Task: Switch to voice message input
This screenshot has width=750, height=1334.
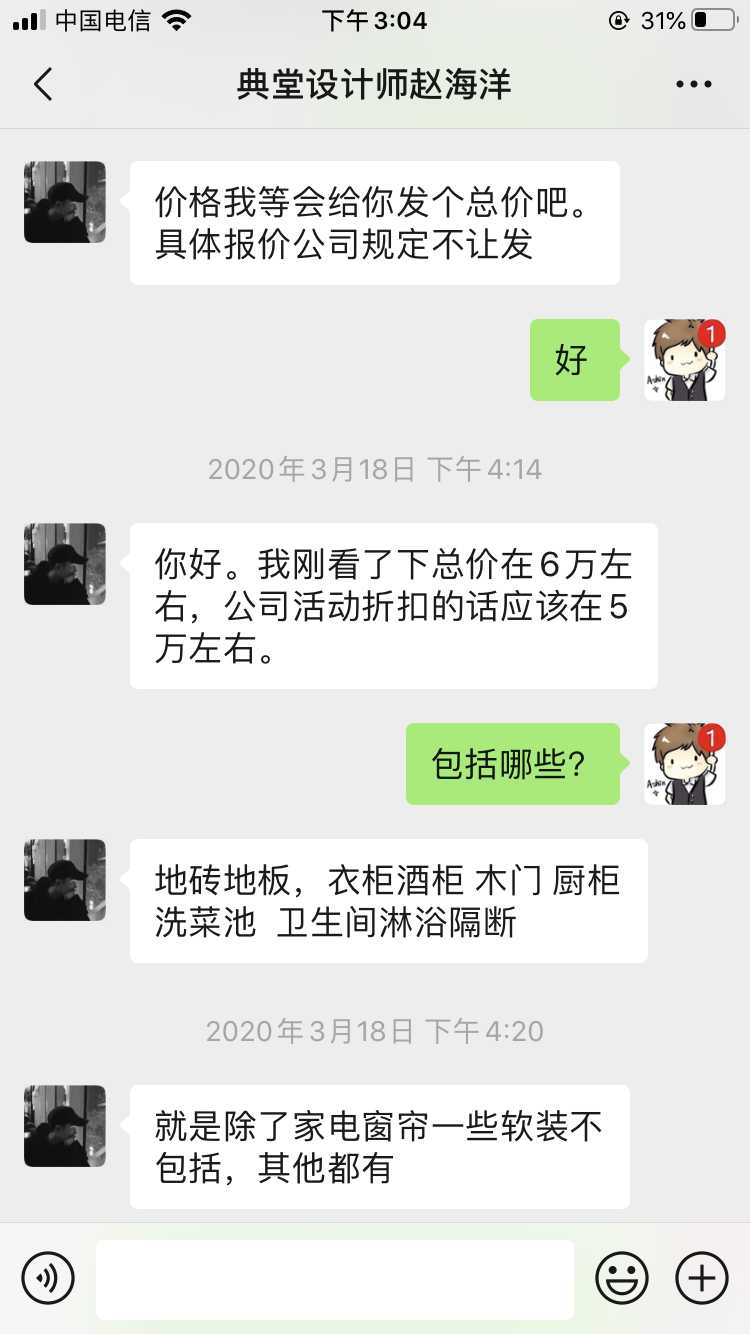Action: pyautogui.click(x=48, y=1277)
